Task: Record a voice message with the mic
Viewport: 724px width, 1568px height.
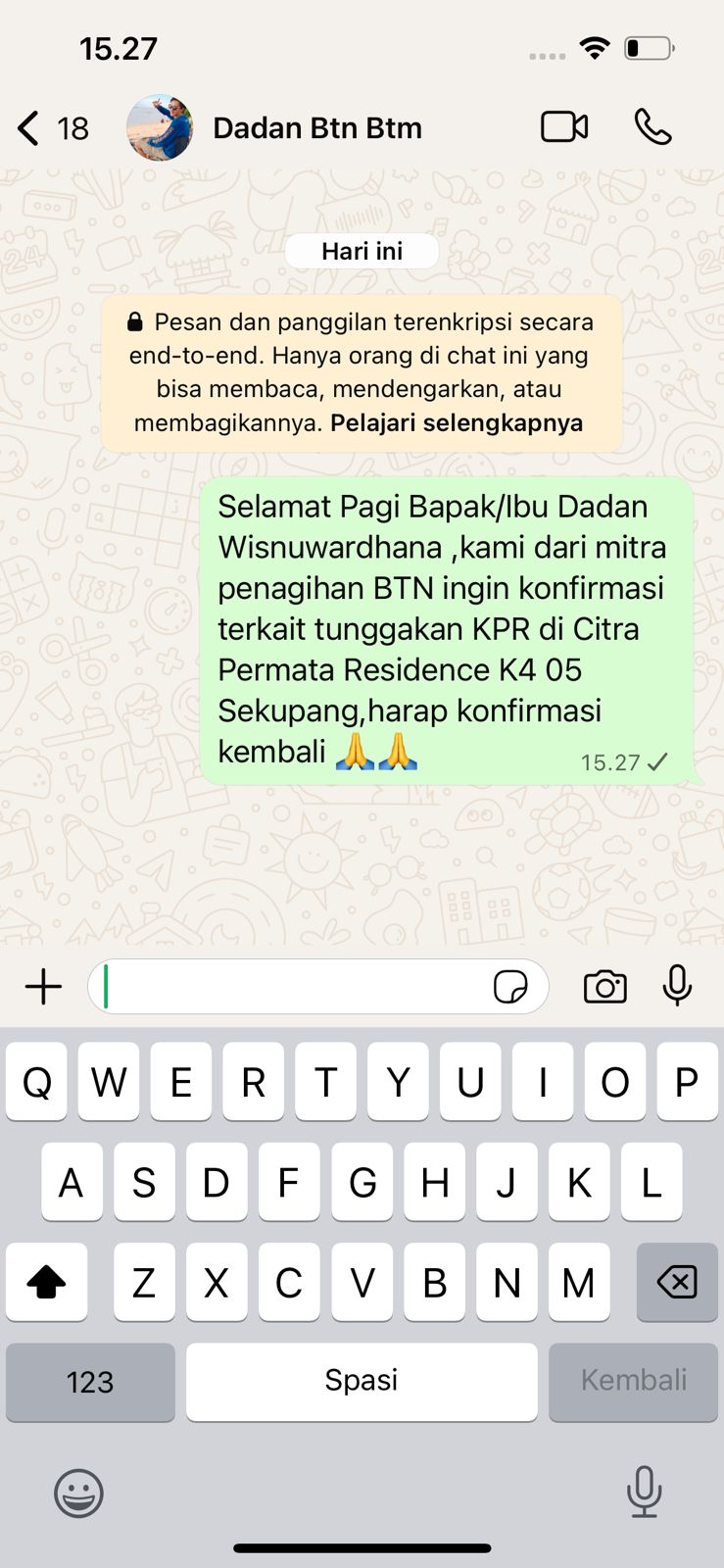Action: coord(677,986)
